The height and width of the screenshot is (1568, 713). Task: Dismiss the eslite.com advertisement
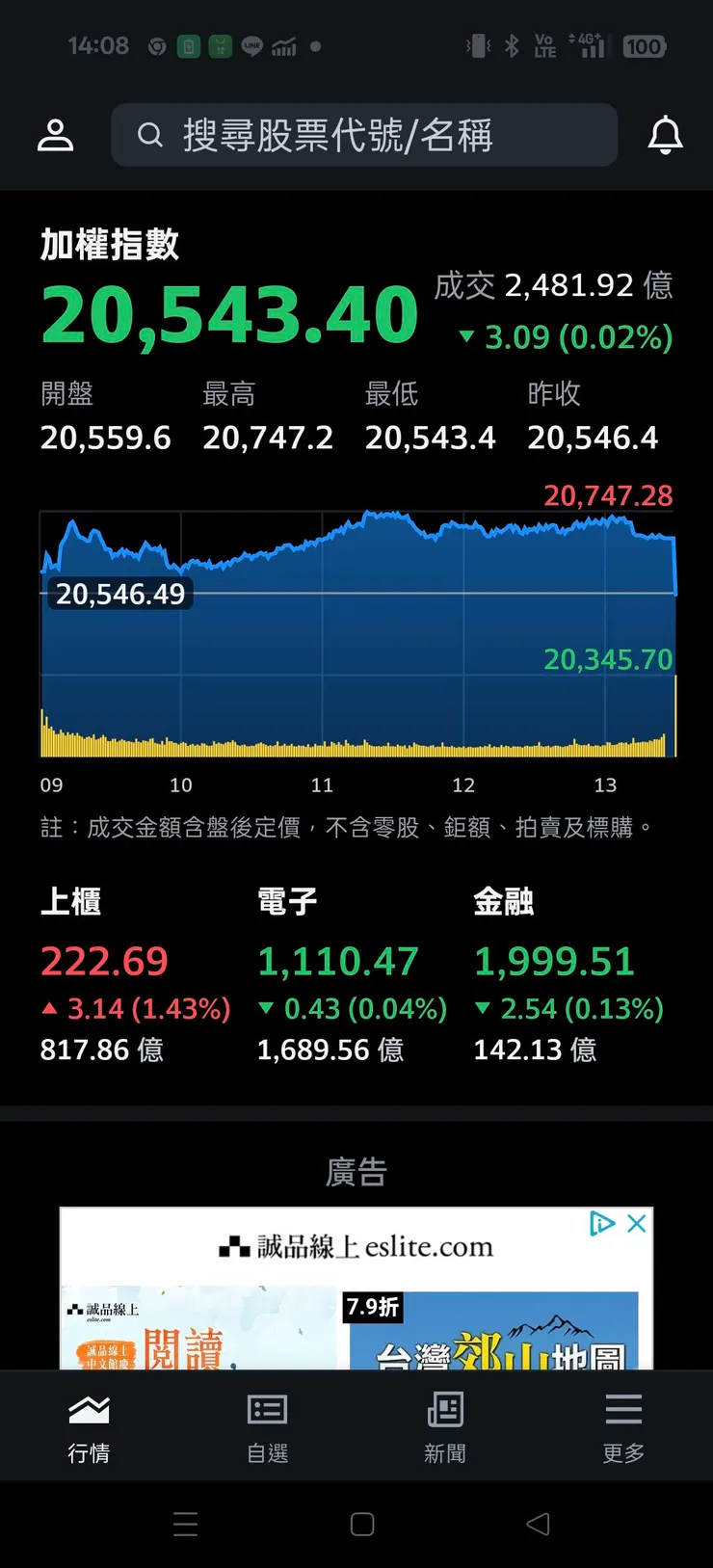(x=637, y=1224)
